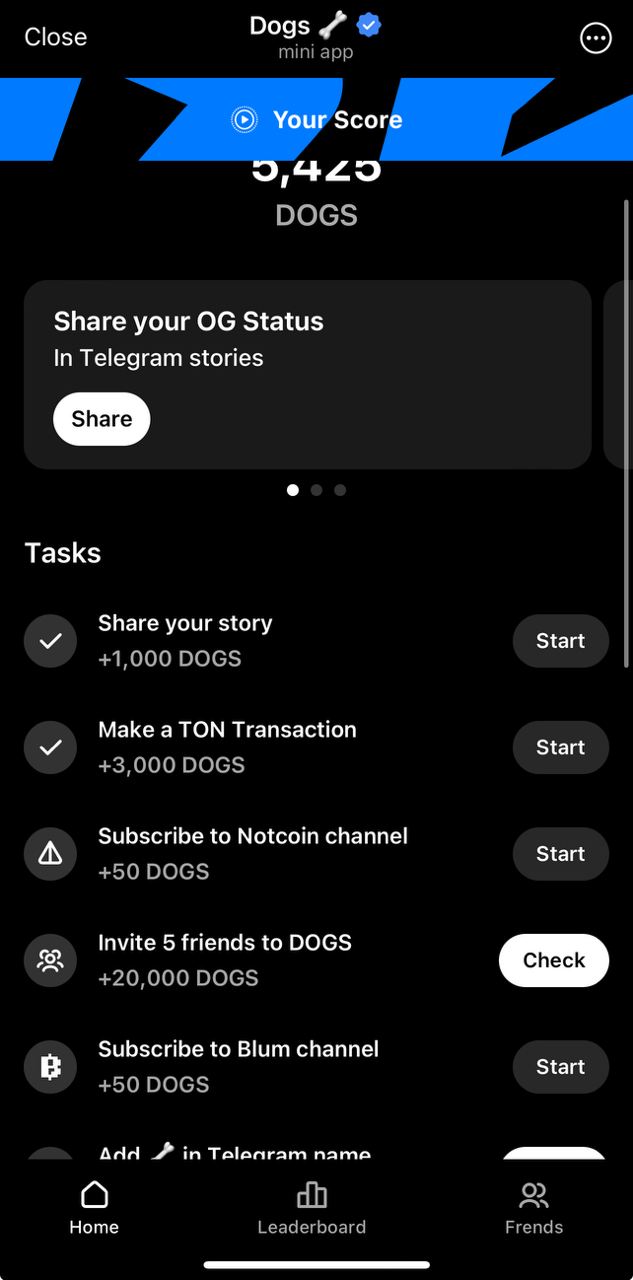Image resolution: width=633 pixels, height=1280 pixels.
Task: Start the Make a TON Transaction task
Action: 560,747
